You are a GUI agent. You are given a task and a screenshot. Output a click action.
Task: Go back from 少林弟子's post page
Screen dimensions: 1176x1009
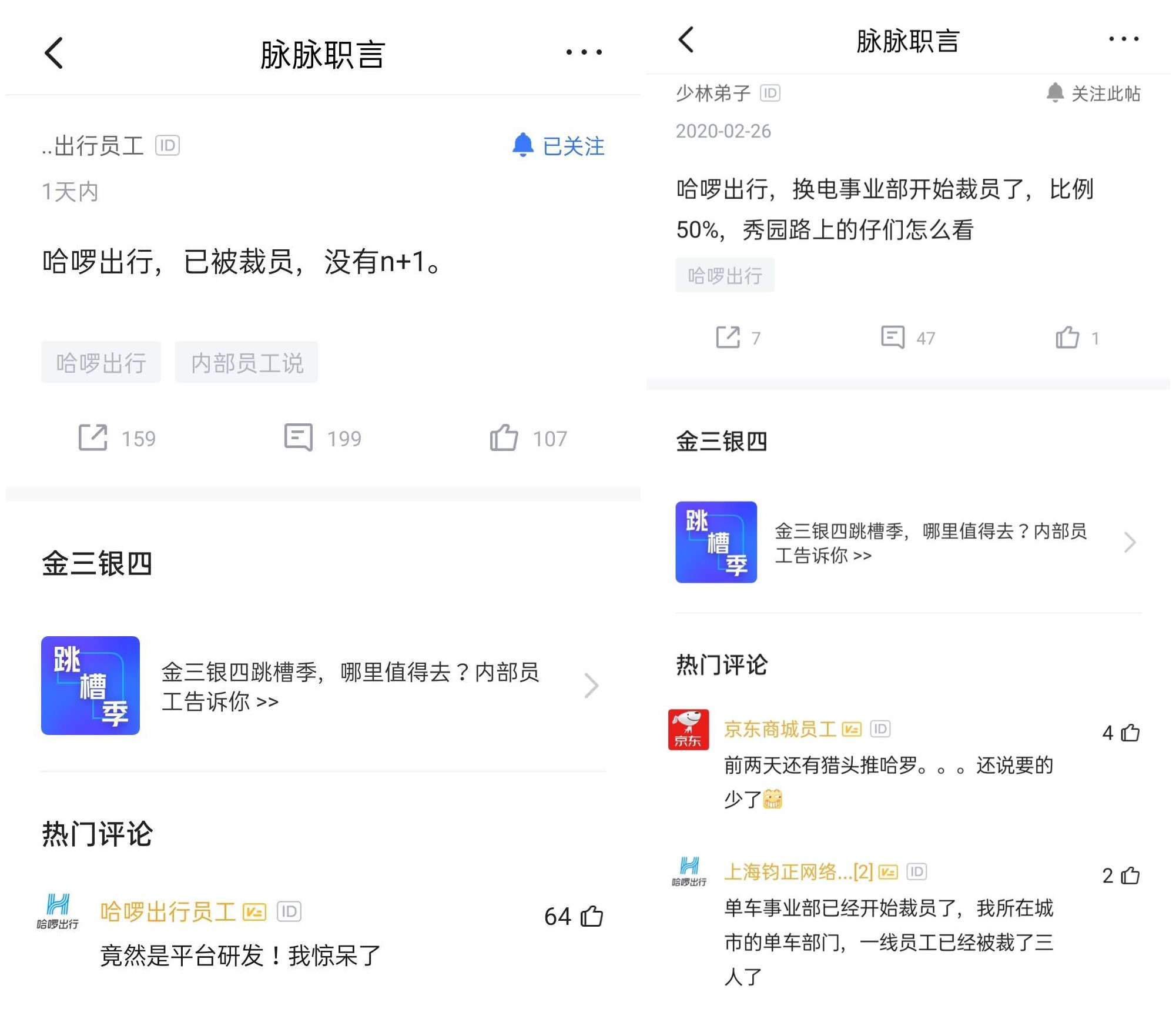pos(686,40)
